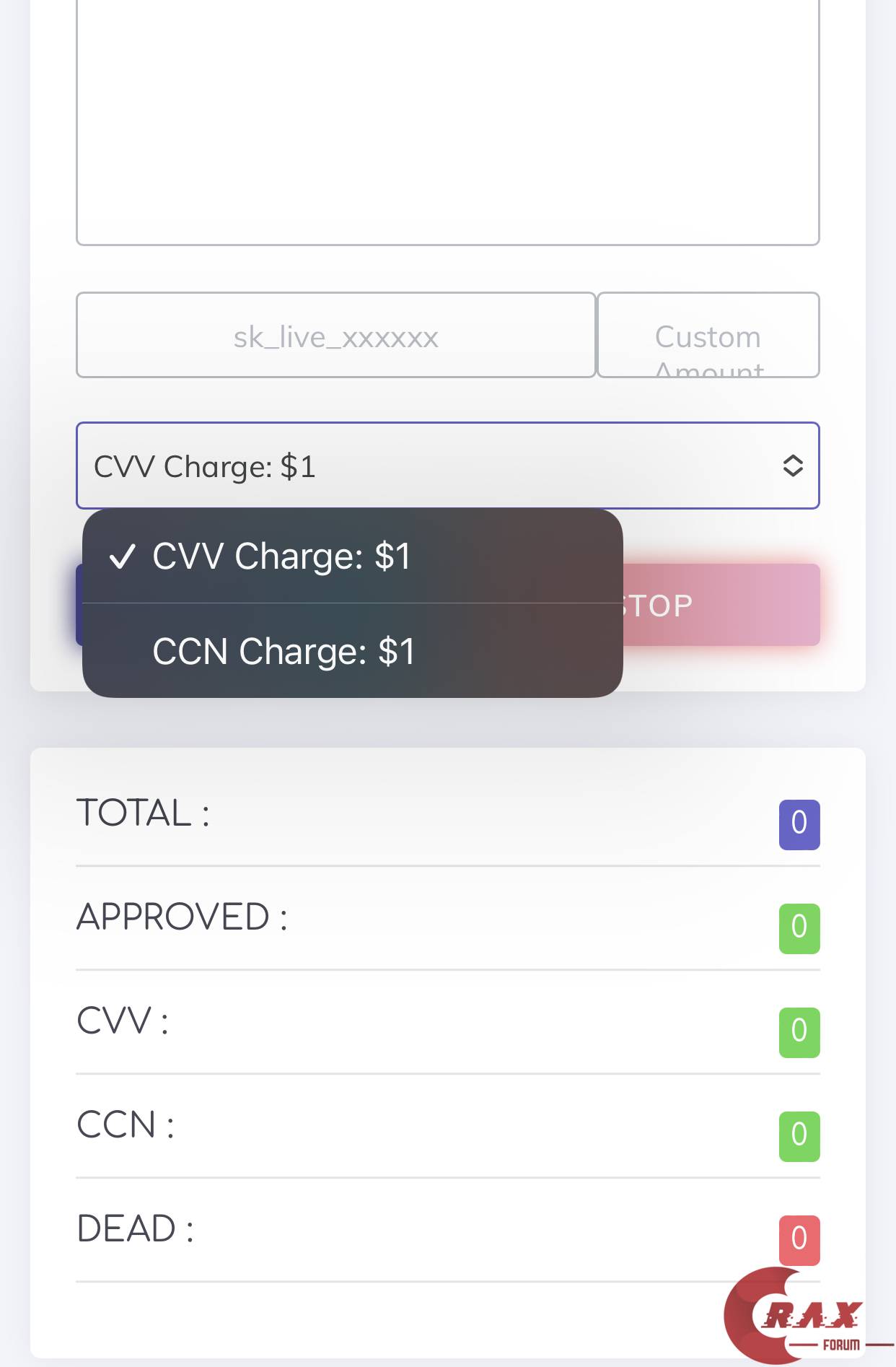Tap the Custom Amount field
Image resolution: width=896 pixels, height=1367 pixels.
click(x=708, y=336)
